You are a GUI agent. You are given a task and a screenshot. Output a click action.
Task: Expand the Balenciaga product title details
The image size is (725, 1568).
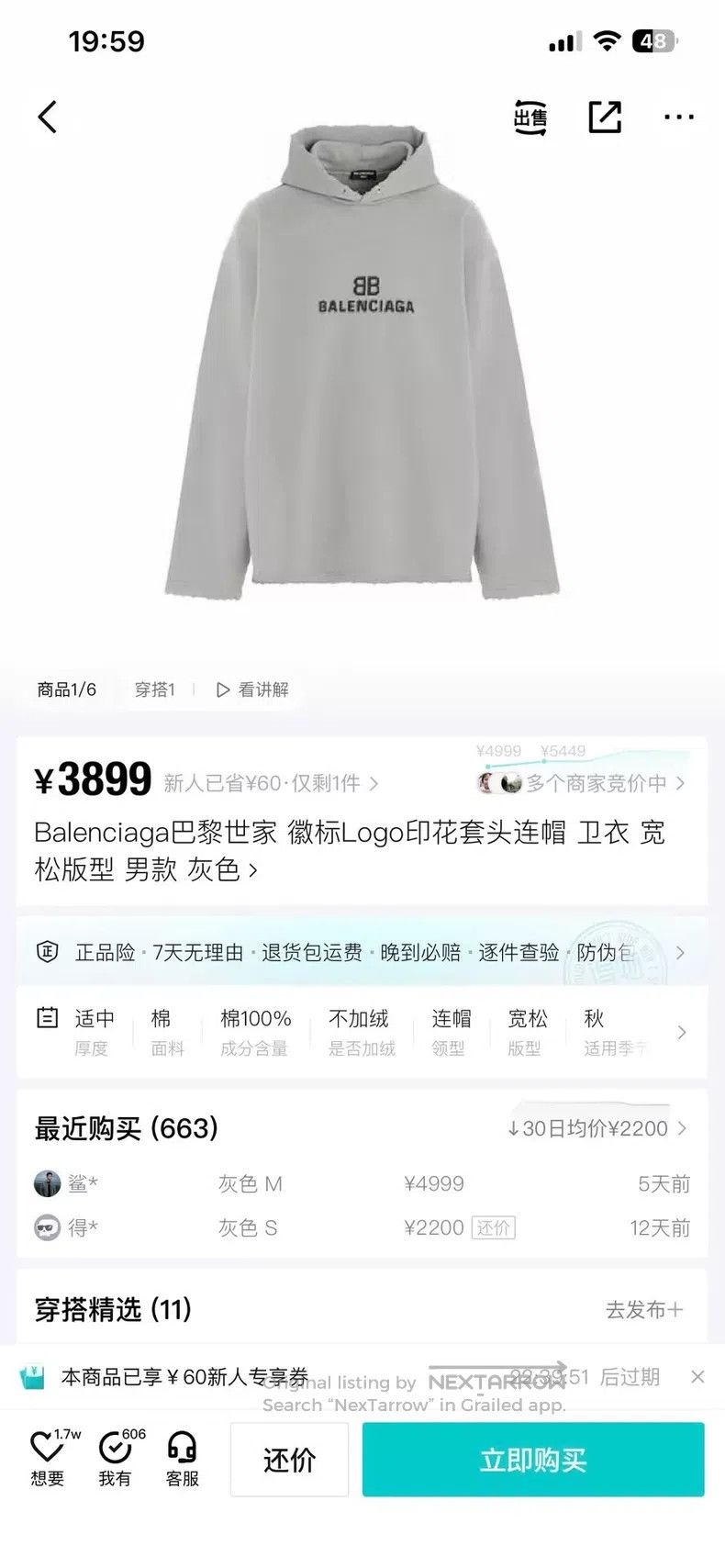[x=350, y=850]
